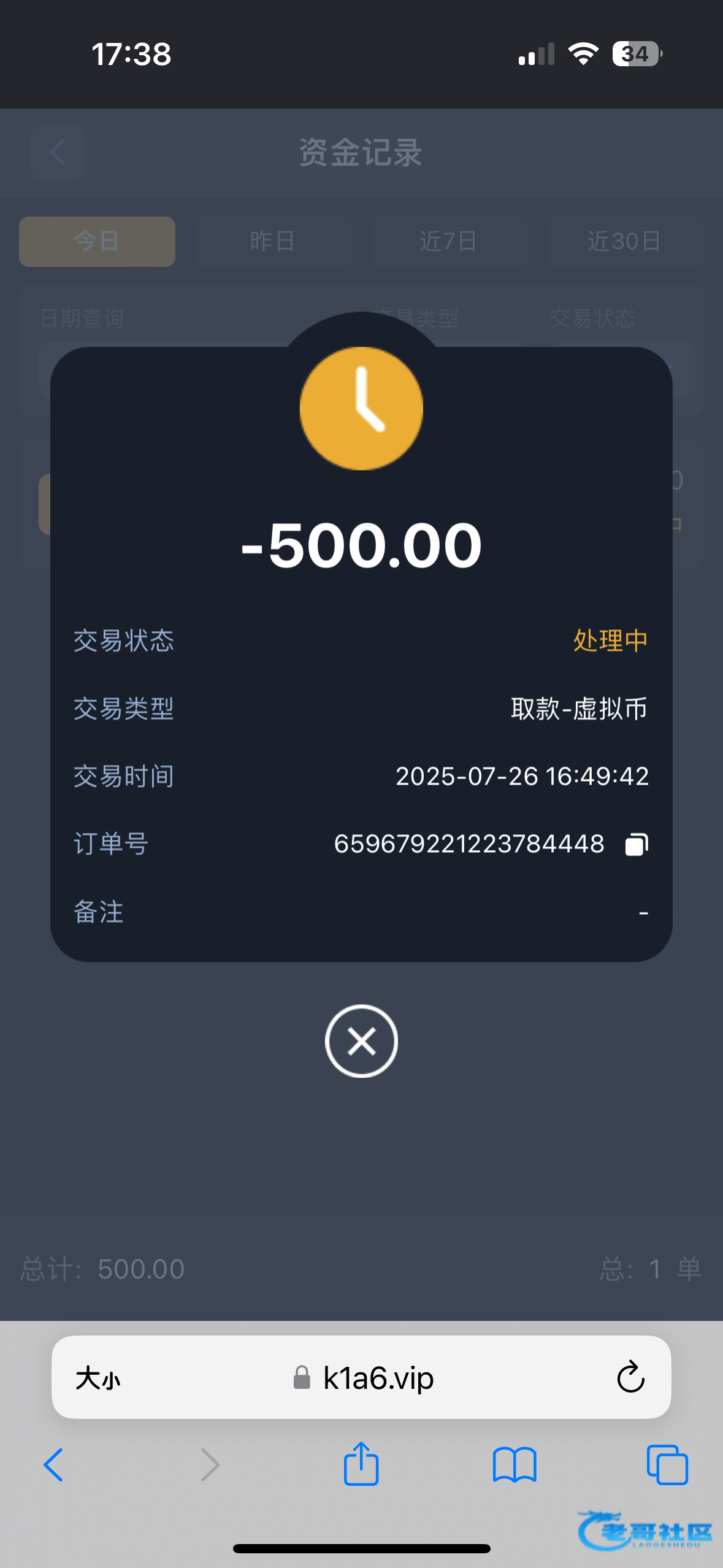The height and width of the screenshot is (1568, 723).
Task: Tap the k1a6.vip address bar
Action: tap(361, 1377)
